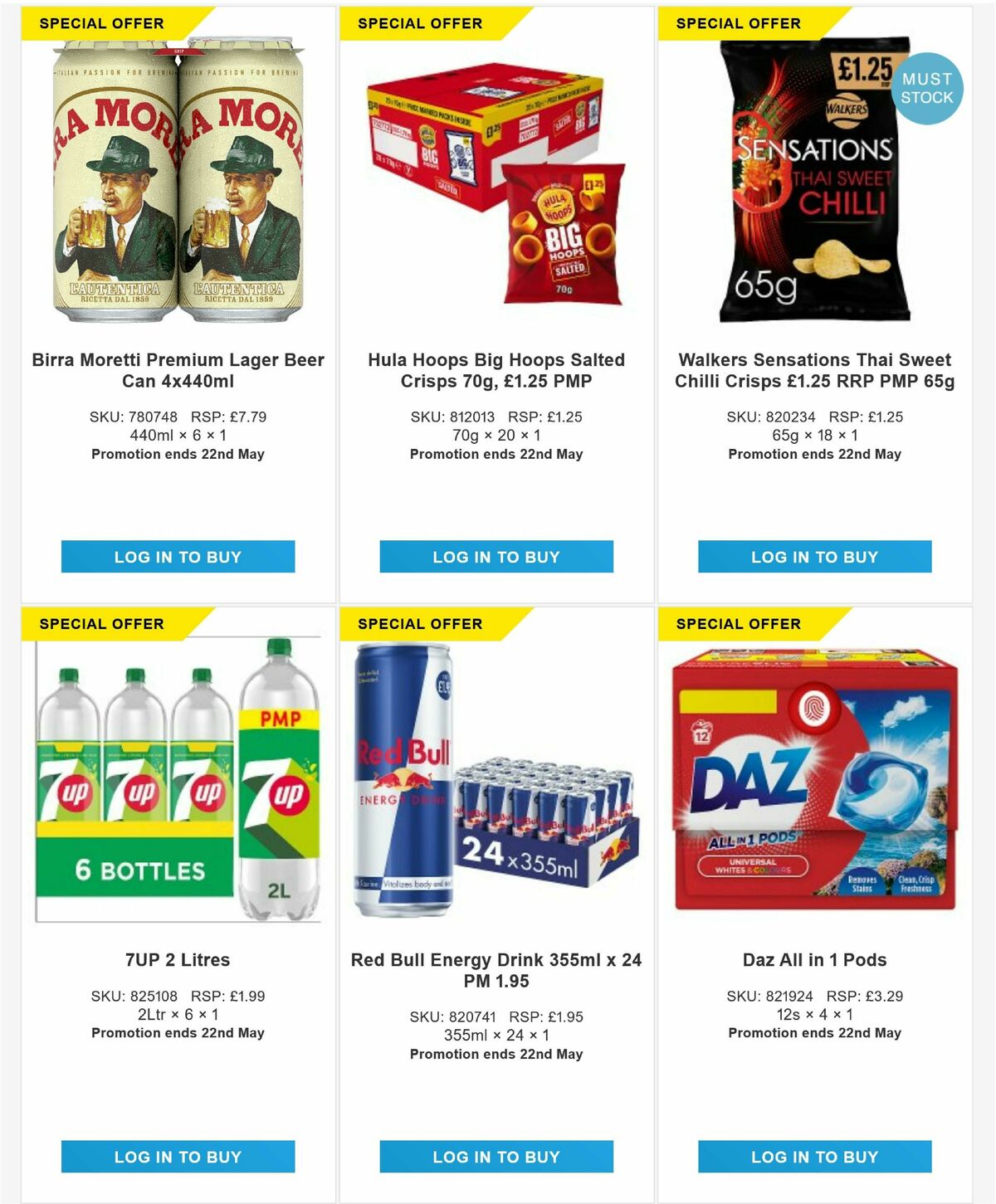Screen dimensions: 996x1204
Task: Click the SPECIAL OFFER banner on Walkers Sensations
Action: 737,23
